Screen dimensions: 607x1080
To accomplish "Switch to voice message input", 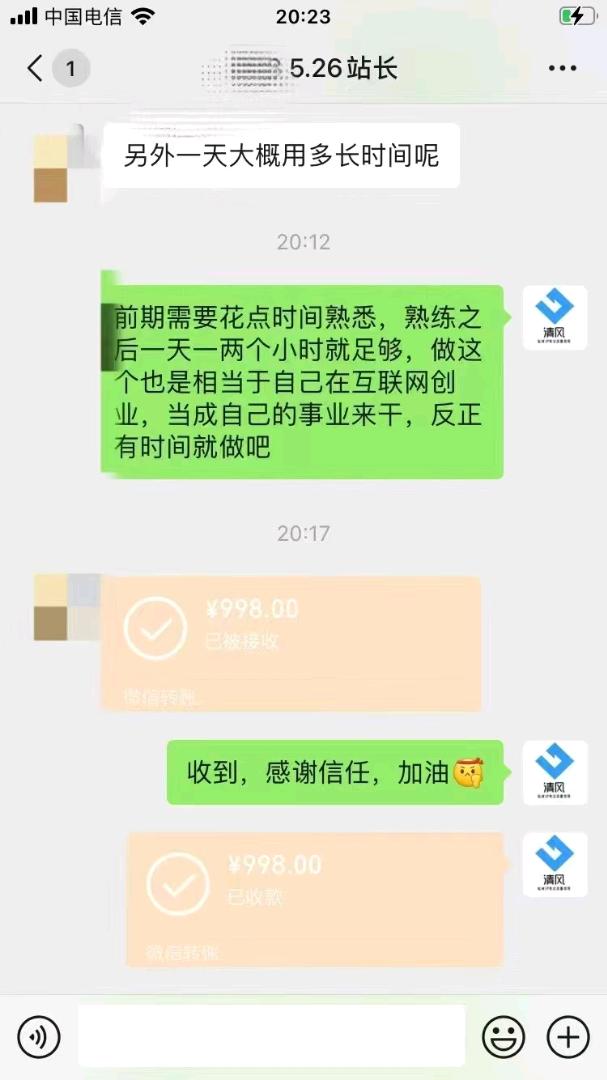I will 39,1037.
